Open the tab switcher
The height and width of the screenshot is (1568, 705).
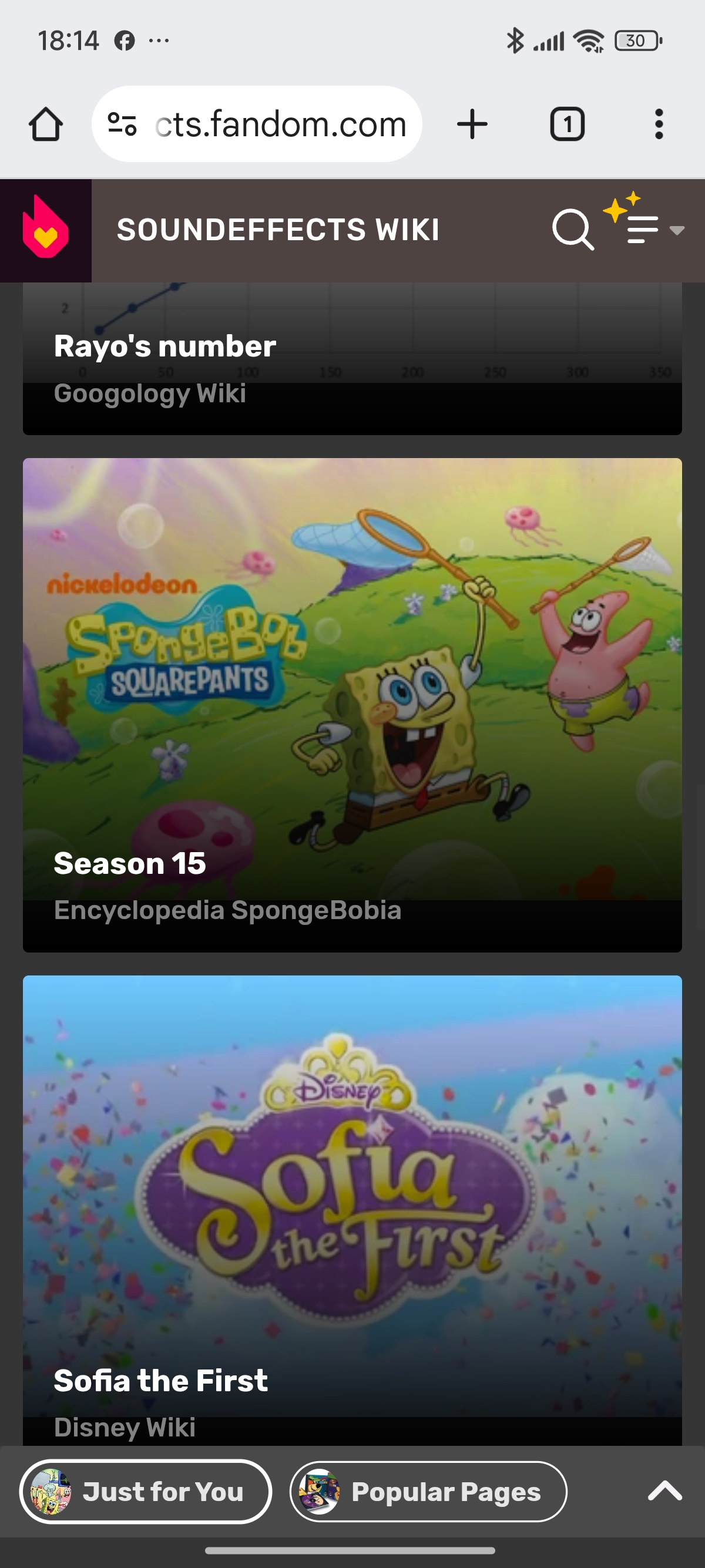[x=567, y=124]
